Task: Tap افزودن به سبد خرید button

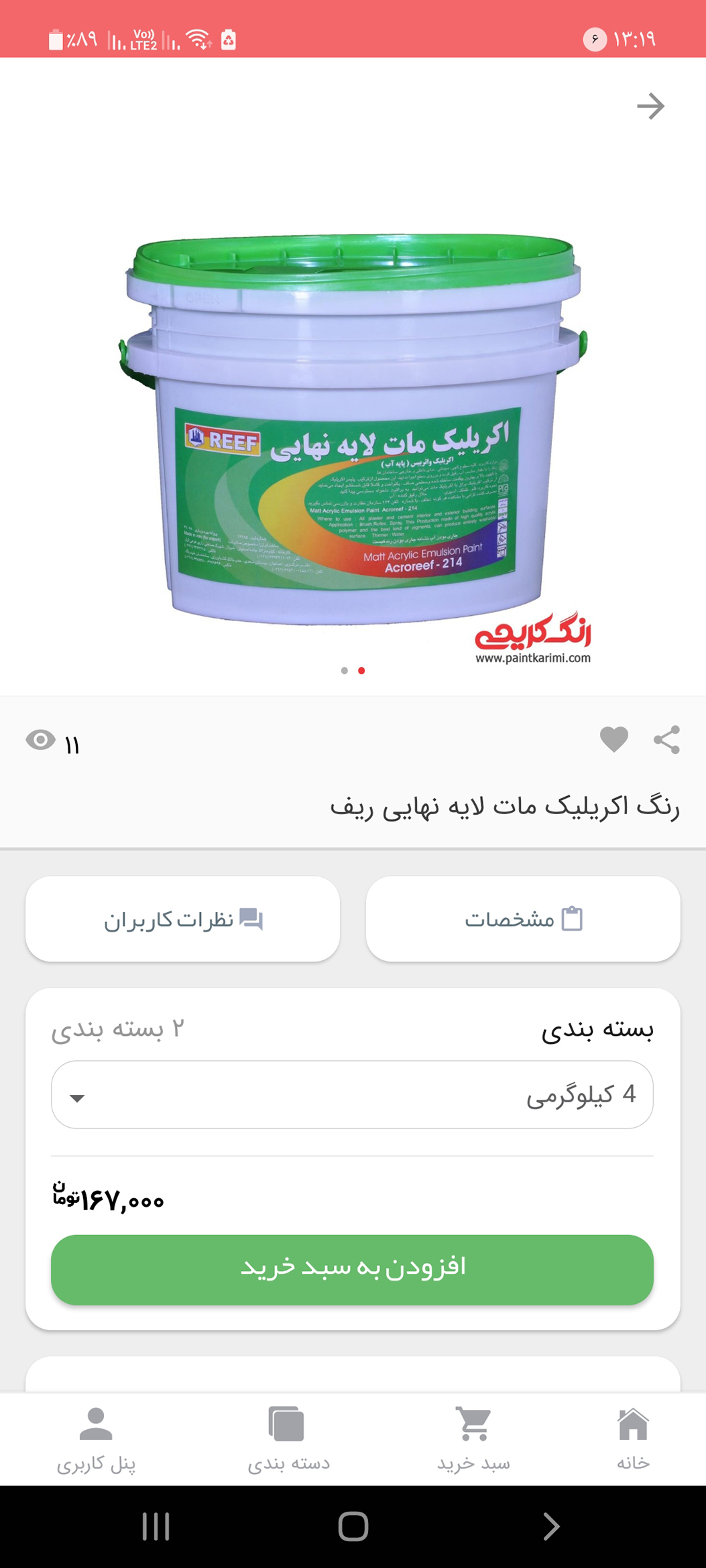Action: click(x=352, y=1269)
